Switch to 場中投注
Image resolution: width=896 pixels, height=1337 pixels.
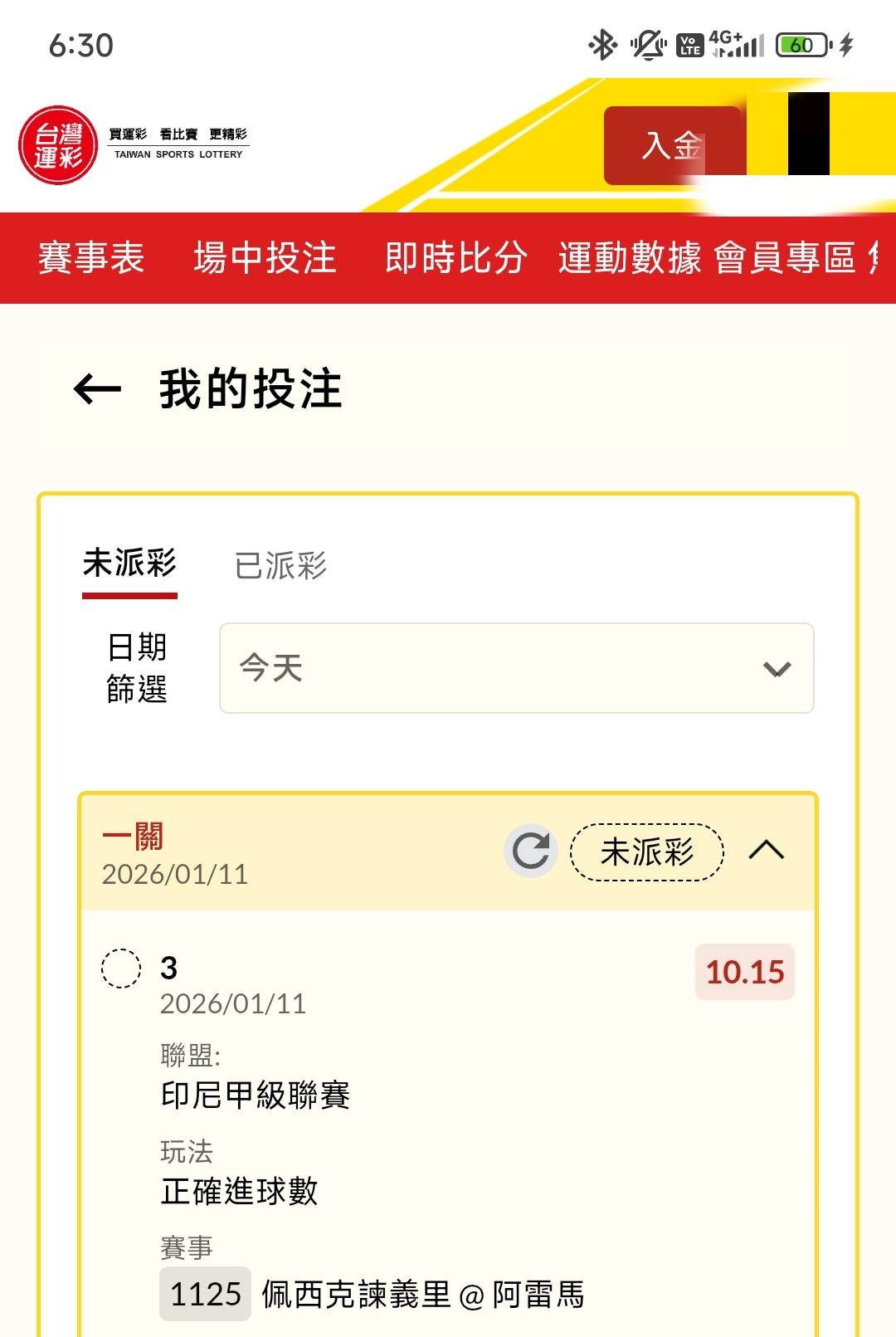pyautogui.click(x=265, y=258)
